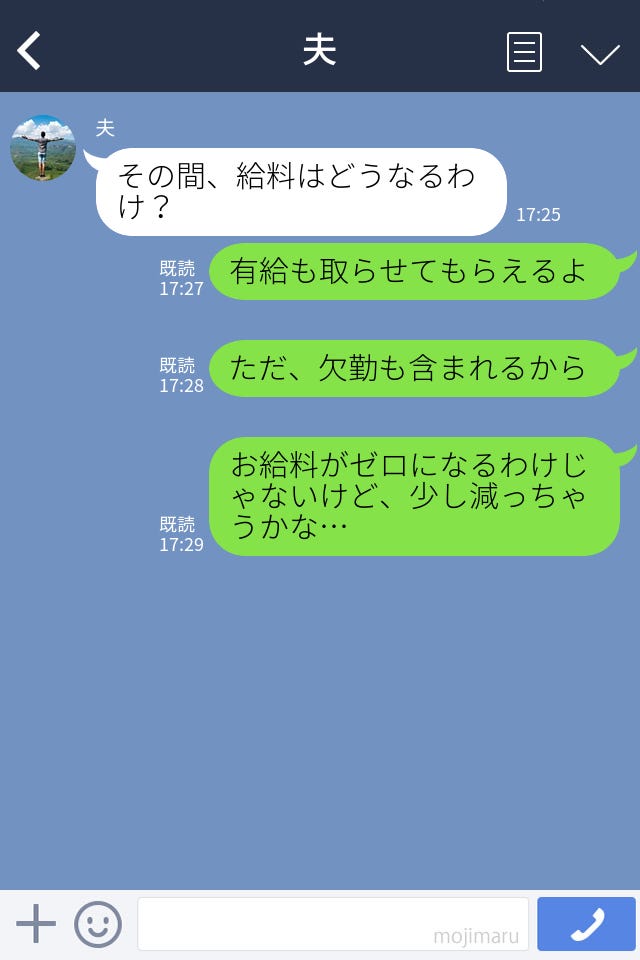Start a voice call with 夫
Image resolution: width=640 pixels, height=960 pixels.
(x=586, y=924)
